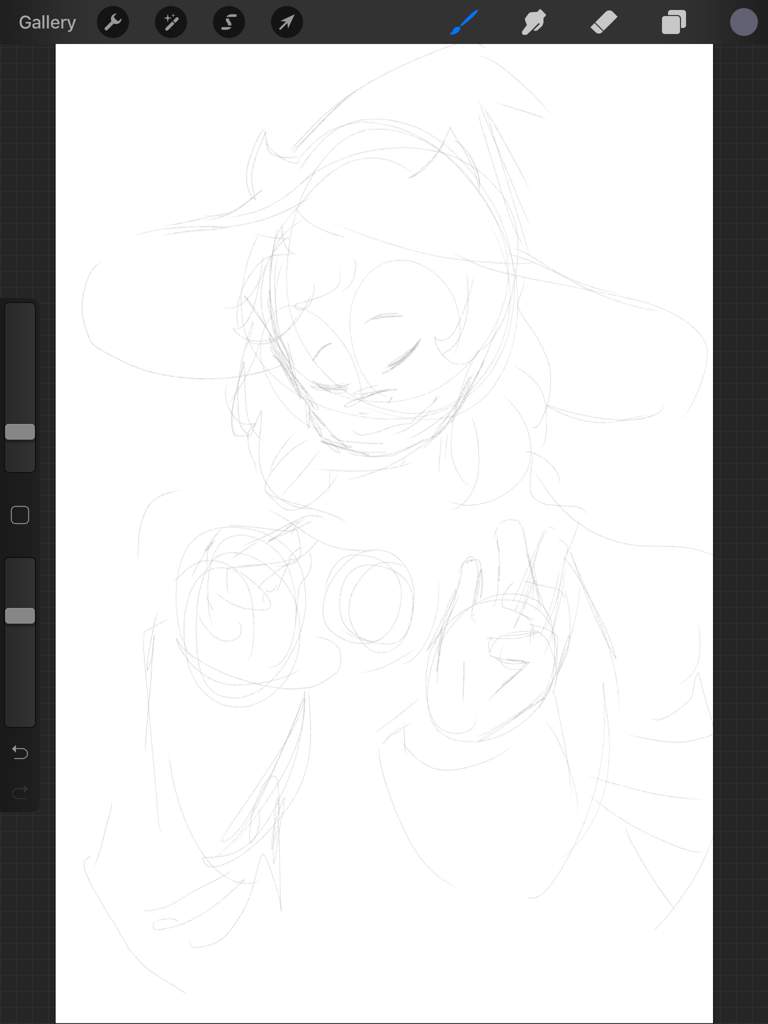768x1024 pixels.
Task: Tap the square modify button on sidebar
Action: pos(20,515)
